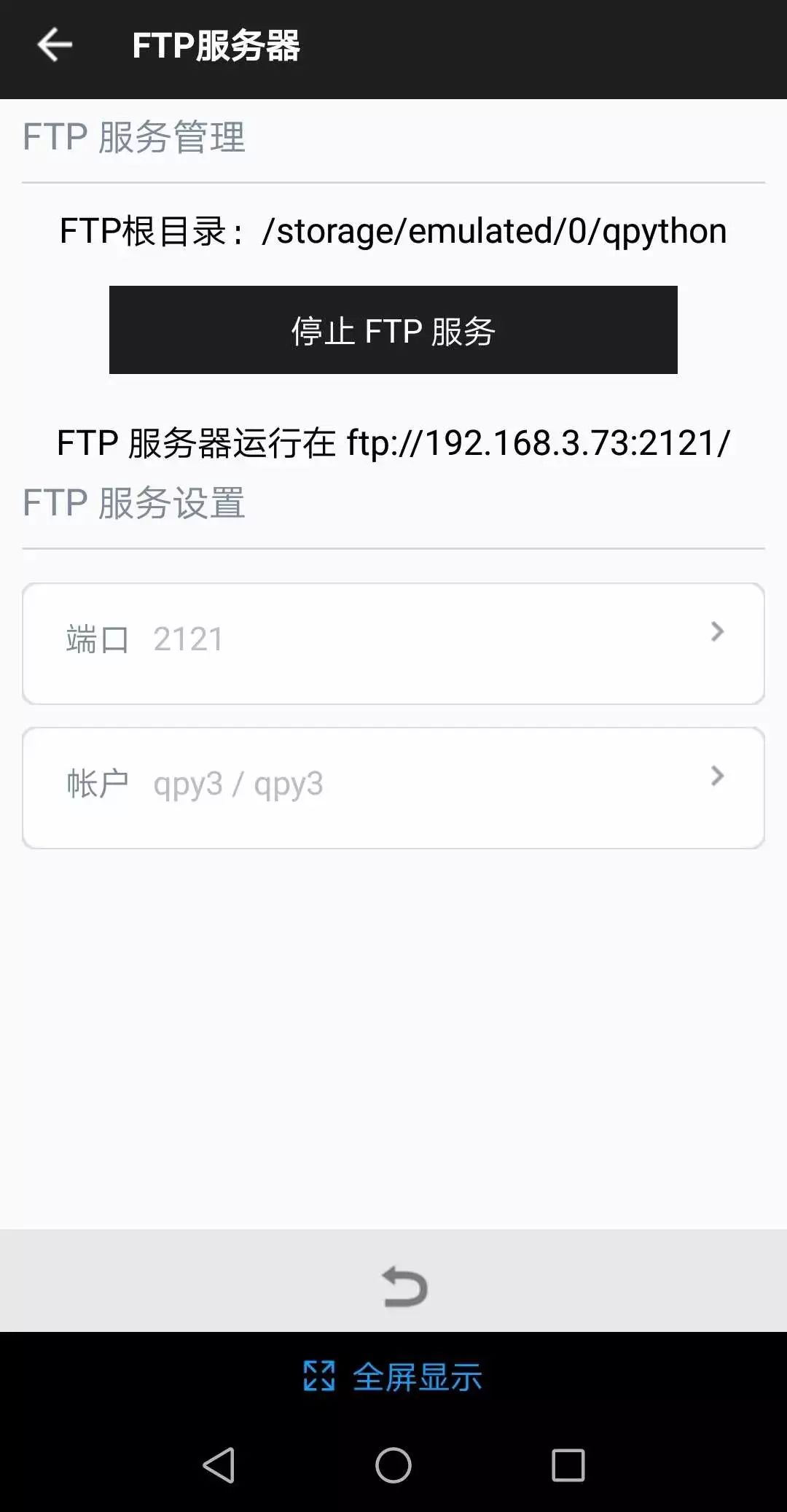Select the FTP 服务设置 section header
This screenshot has height=1512, width=787.
pyautogui.click(x=135, y=503)
